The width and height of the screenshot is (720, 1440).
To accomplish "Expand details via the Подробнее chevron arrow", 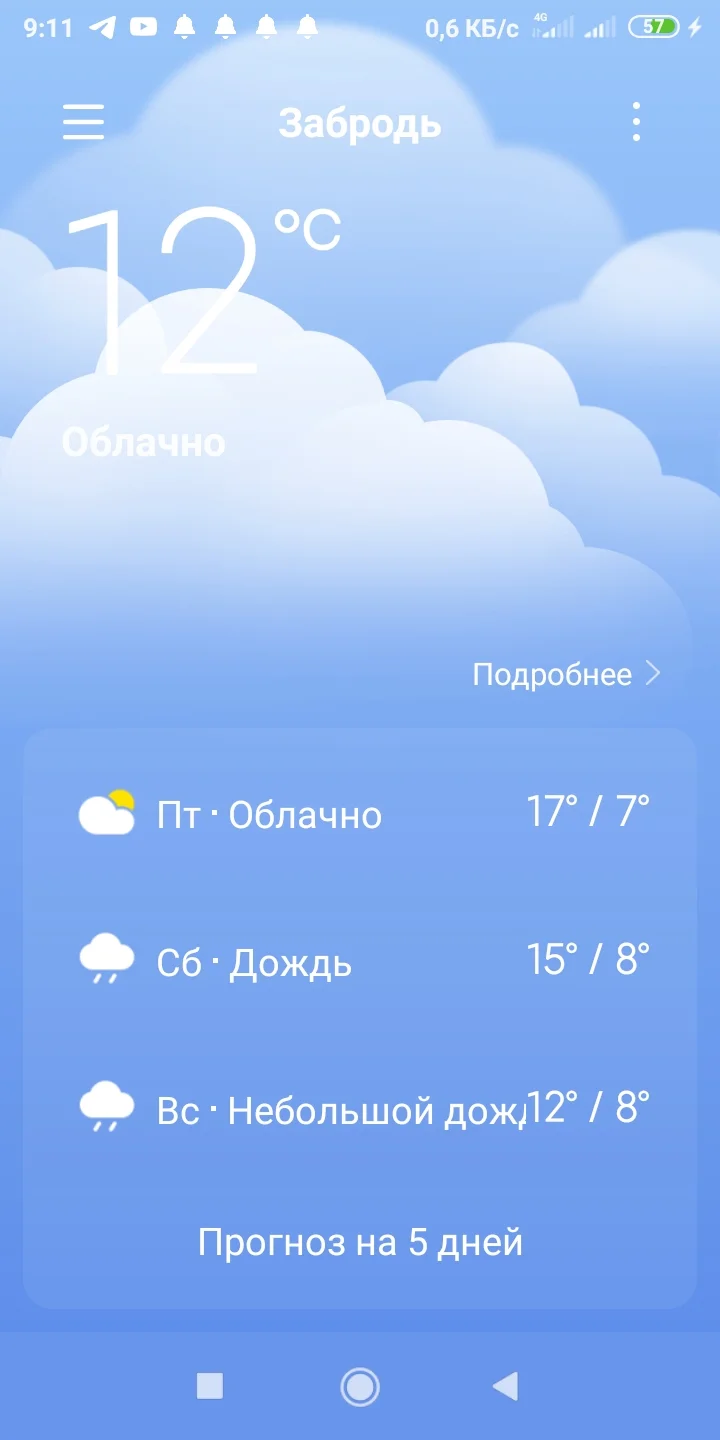I will point(654,674).
